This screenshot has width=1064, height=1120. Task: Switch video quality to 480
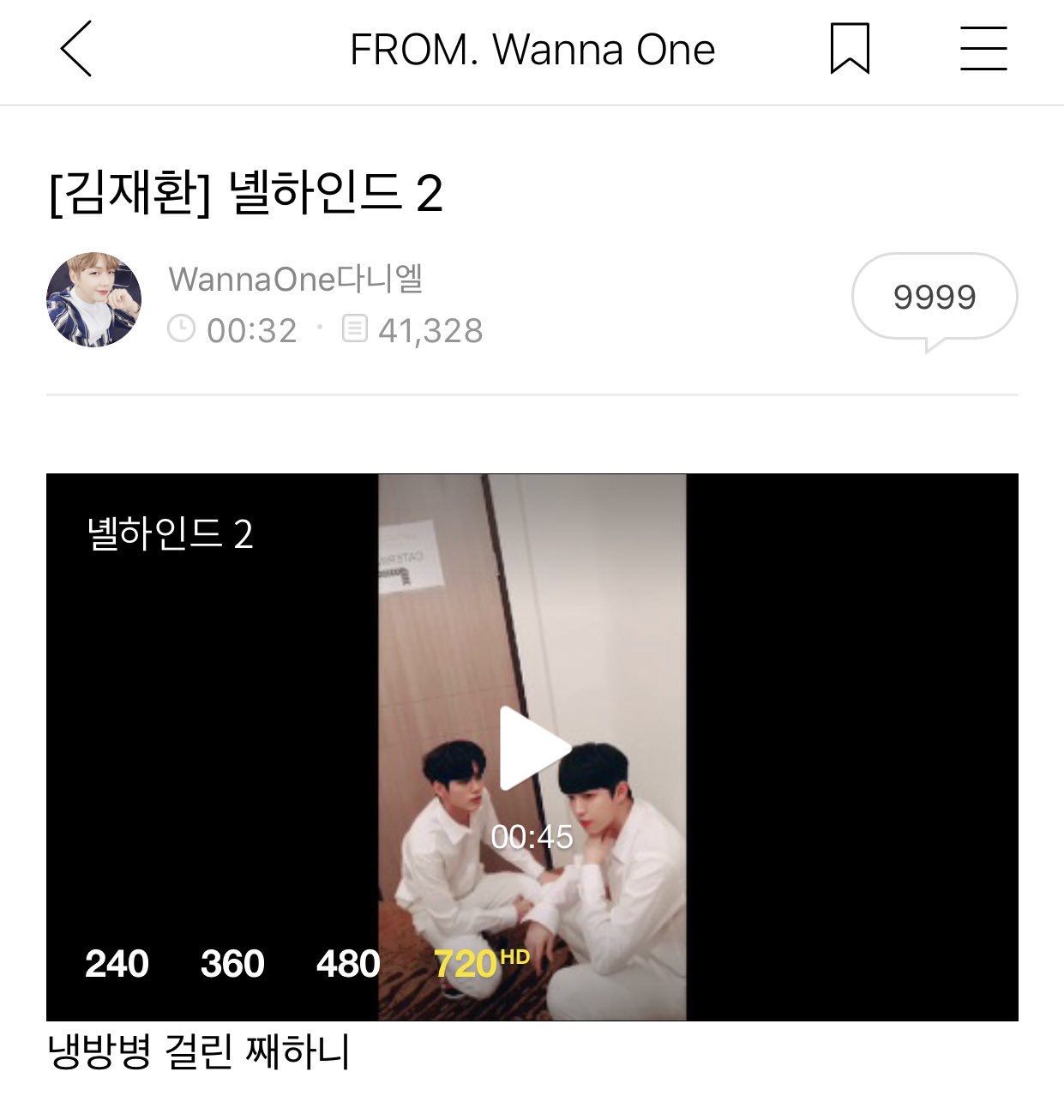tap(348, 964)
